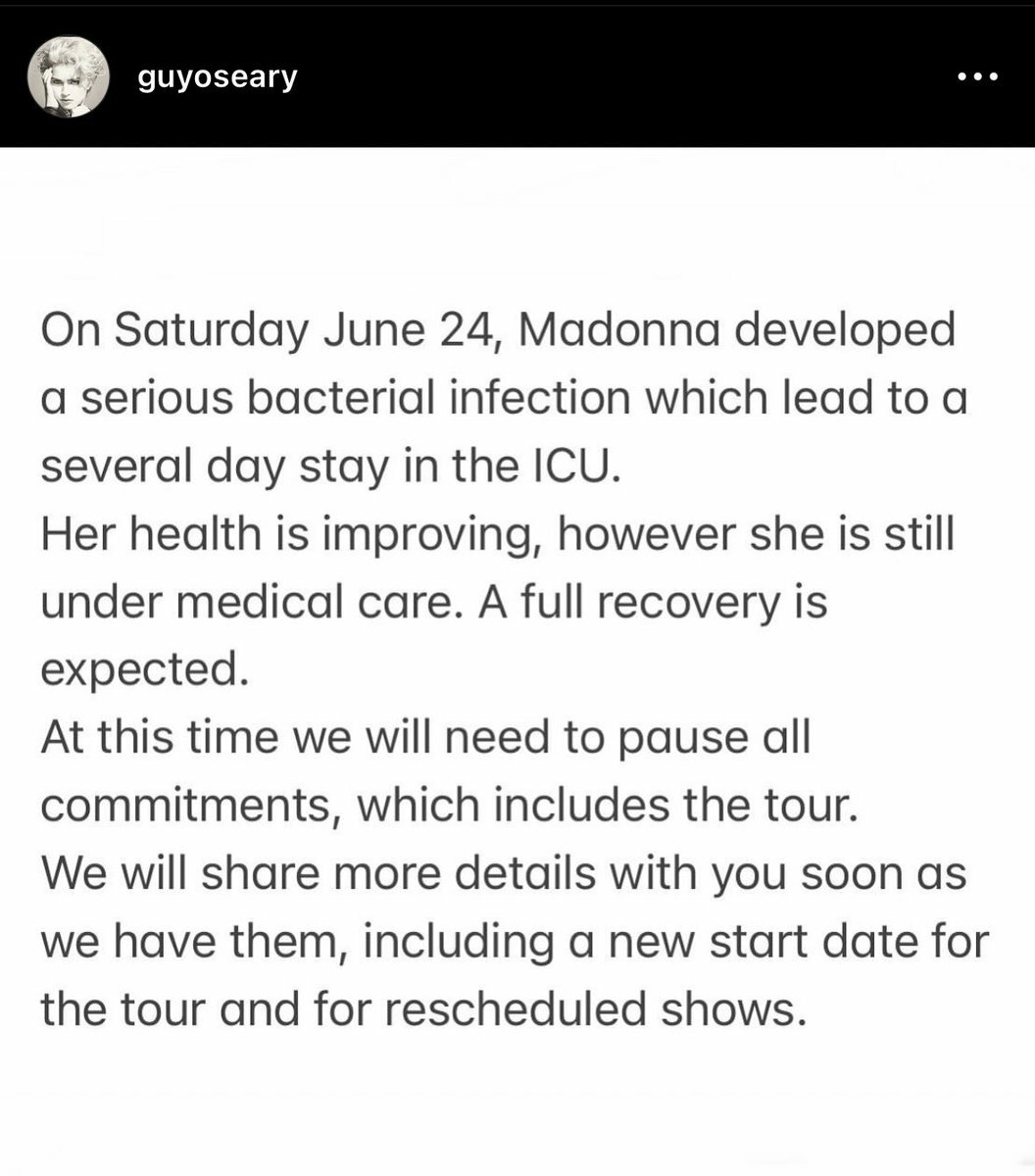Viewport: 1035px width, 1176px height.
Task: Open the guyoseary profile picture
Action: click(x=68, y=76)
